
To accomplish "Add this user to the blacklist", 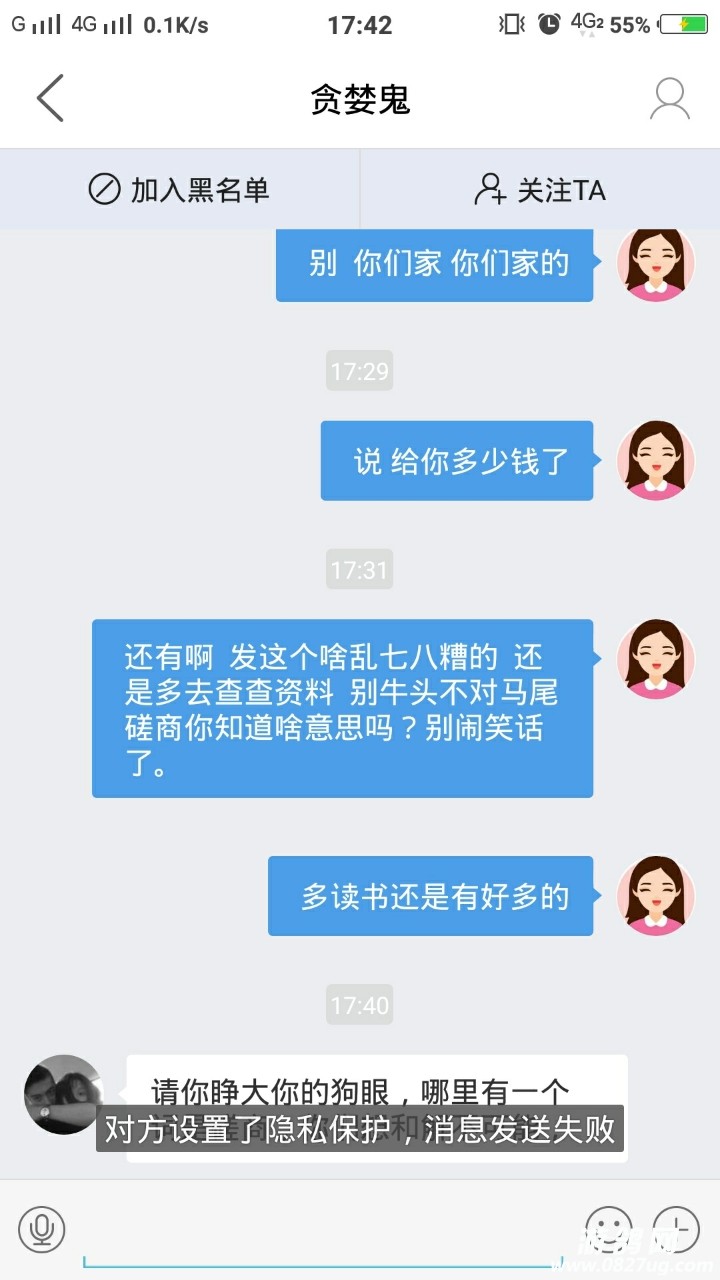I will point(180,190).
